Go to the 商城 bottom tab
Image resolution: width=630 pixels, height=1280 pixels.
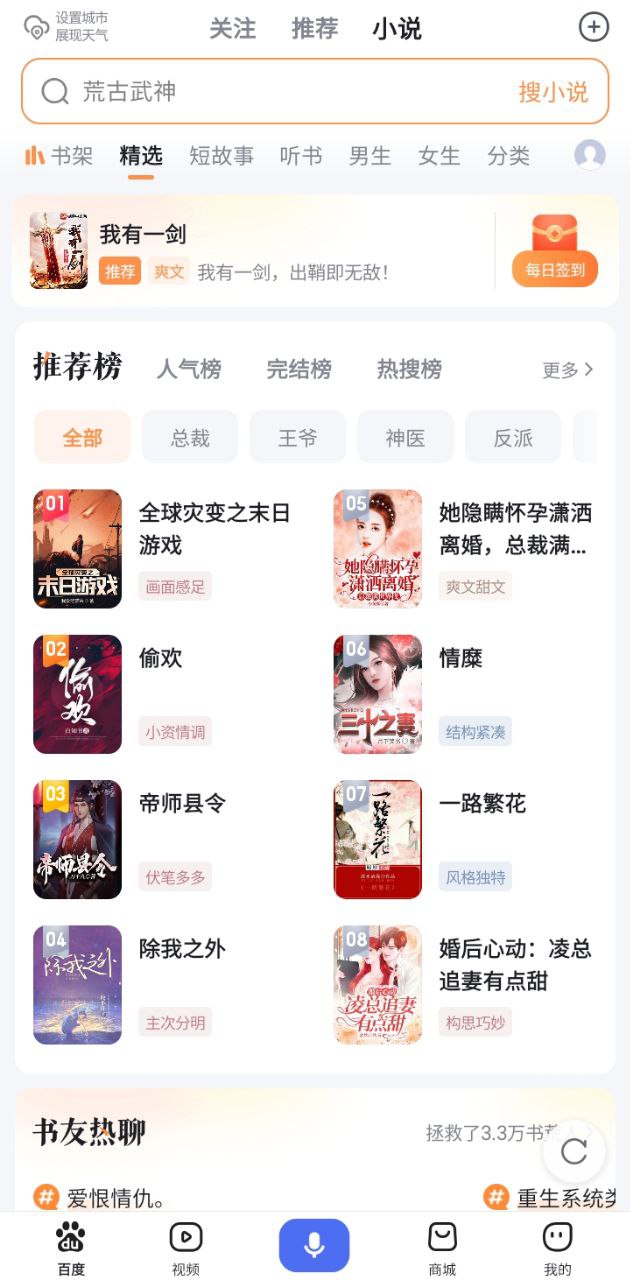point(442,1248)
